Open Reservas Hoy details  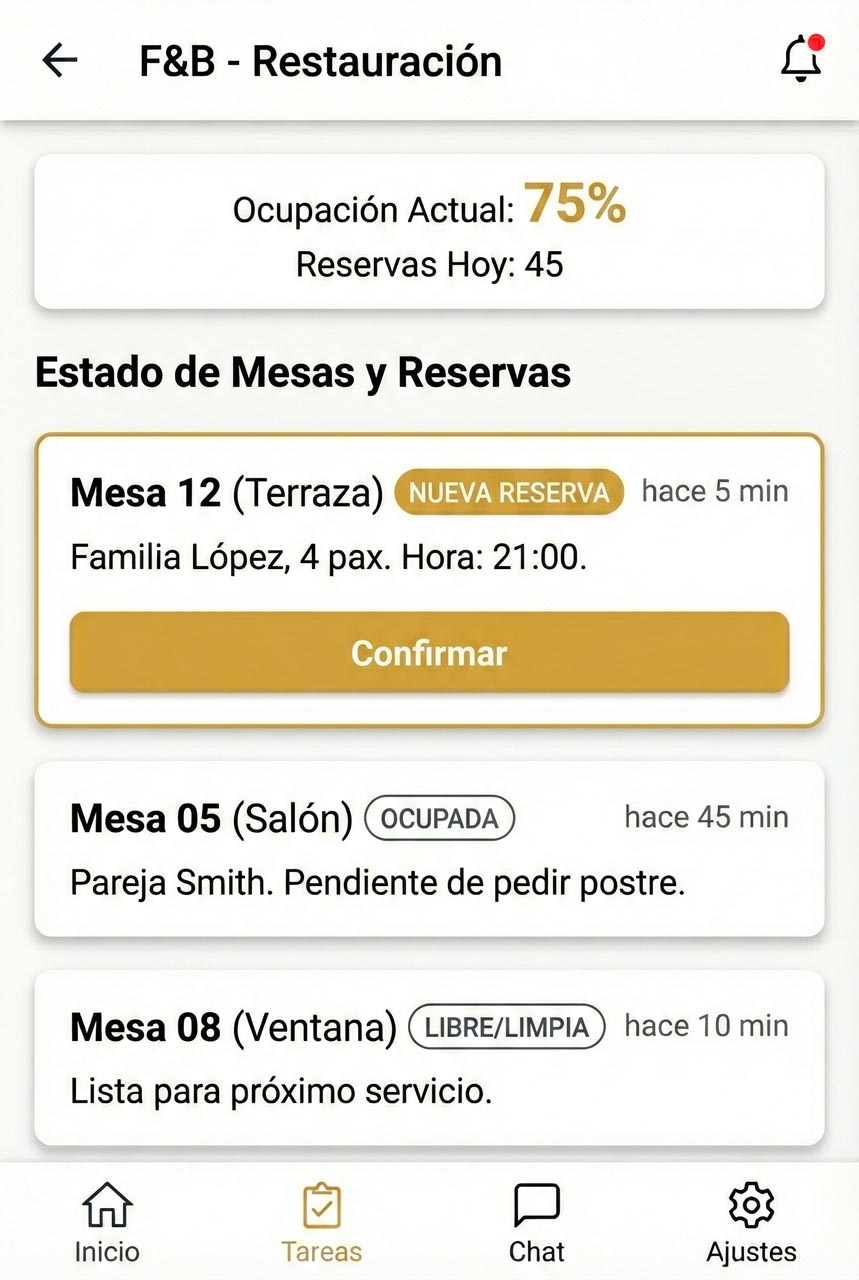[x=428, y=266]
